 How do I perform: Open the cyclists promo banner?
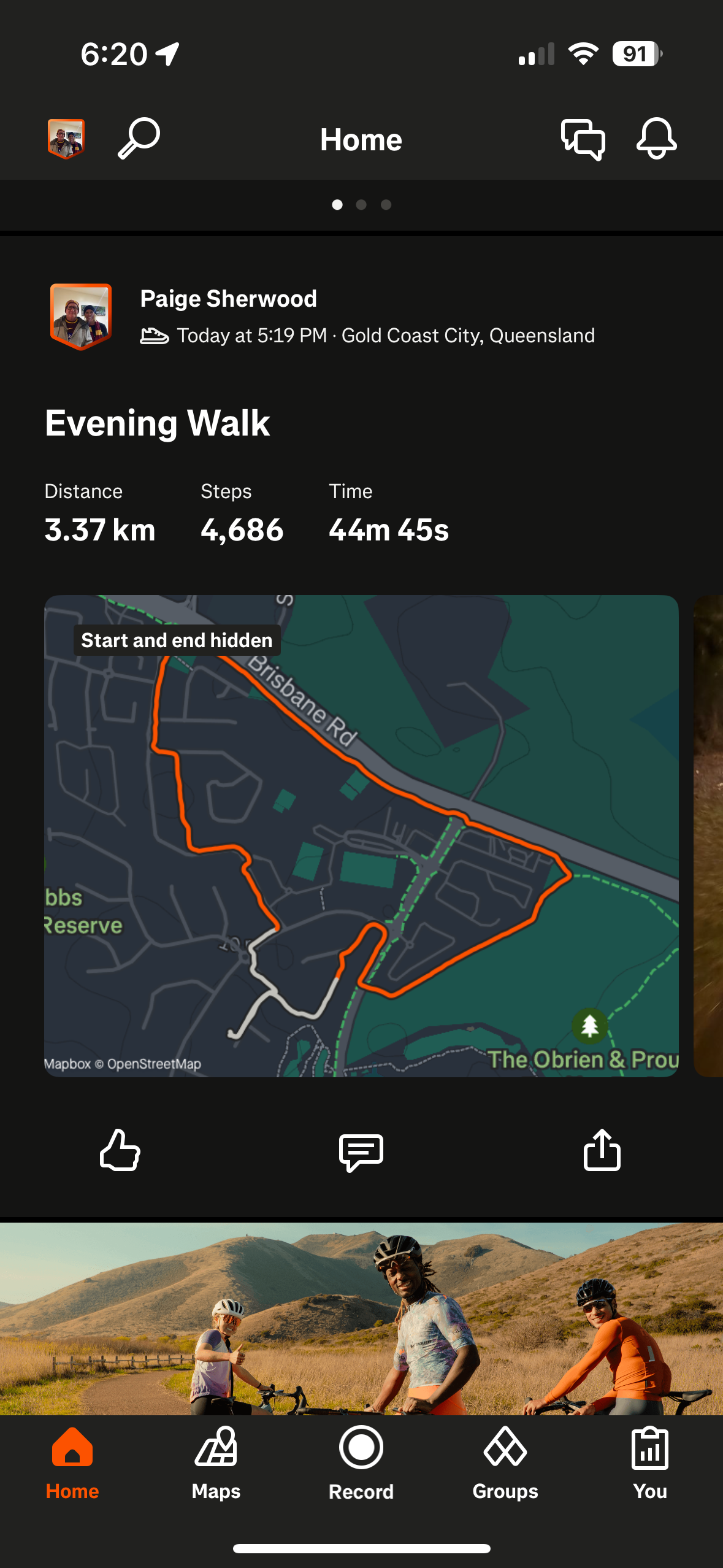361,1318
